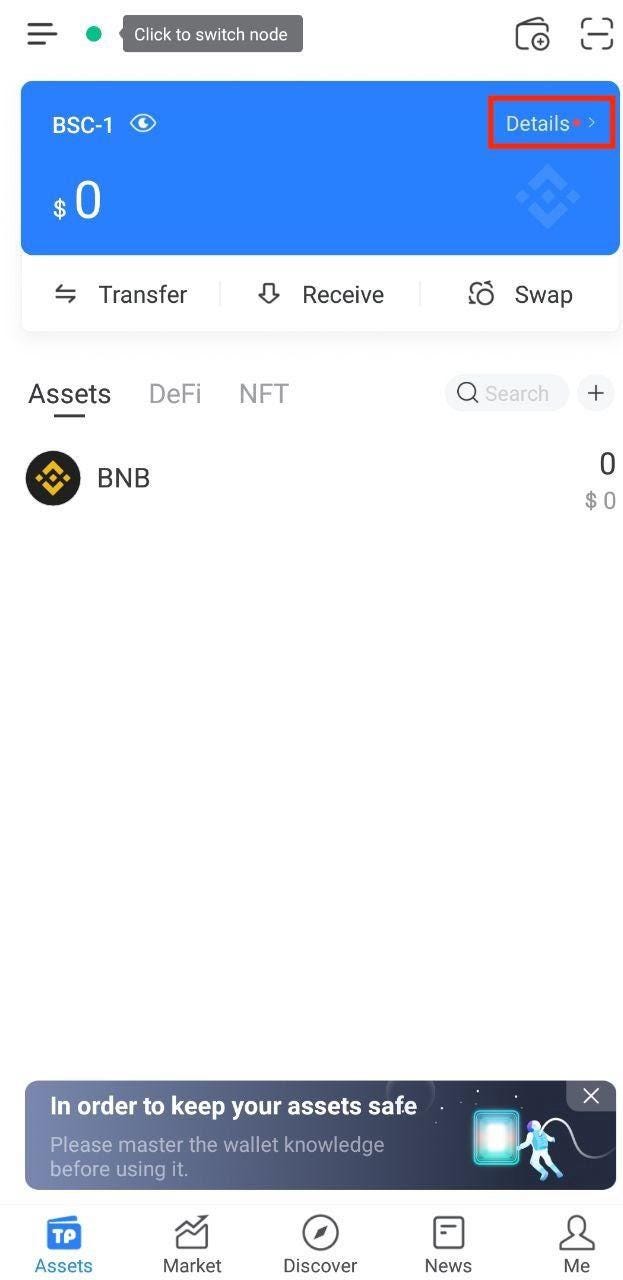Open the BNB asset row

320,479
